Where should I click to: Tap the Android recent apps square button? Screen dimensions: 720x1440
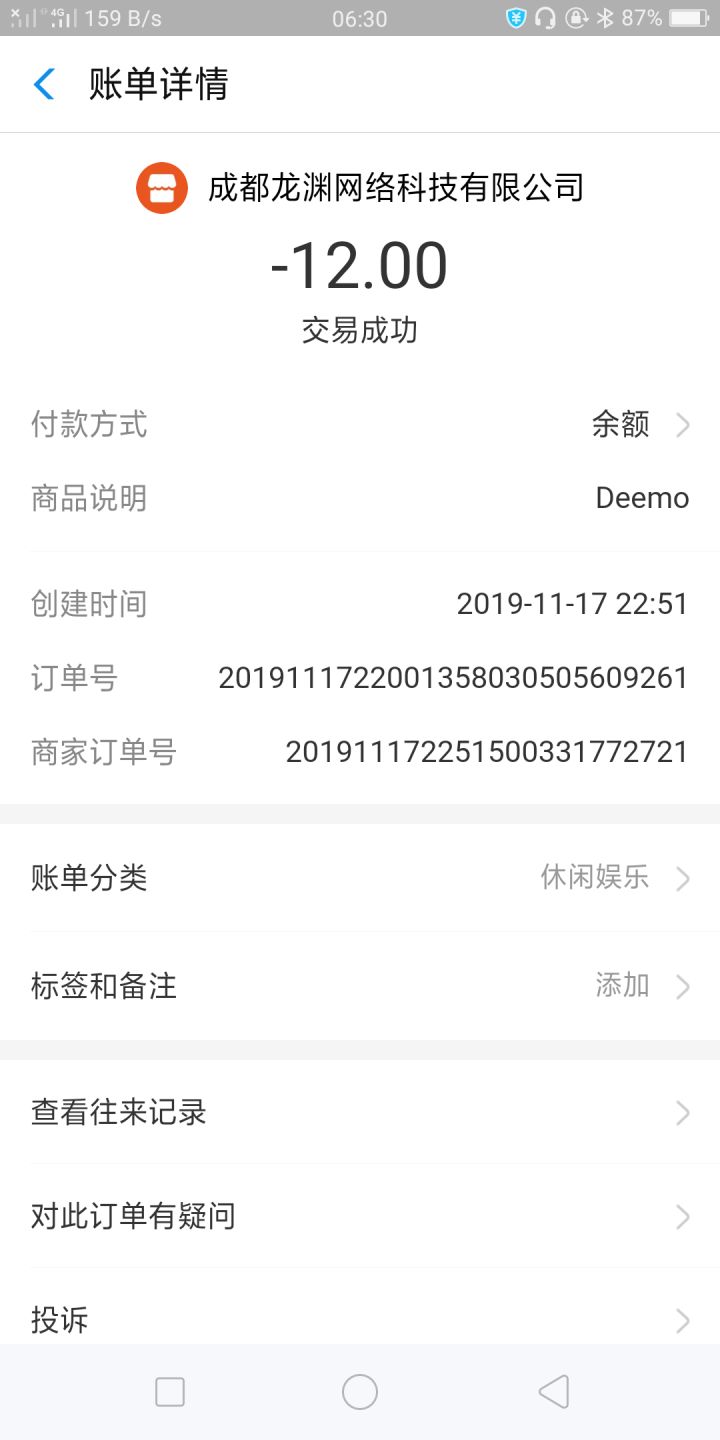[169, 1391]
